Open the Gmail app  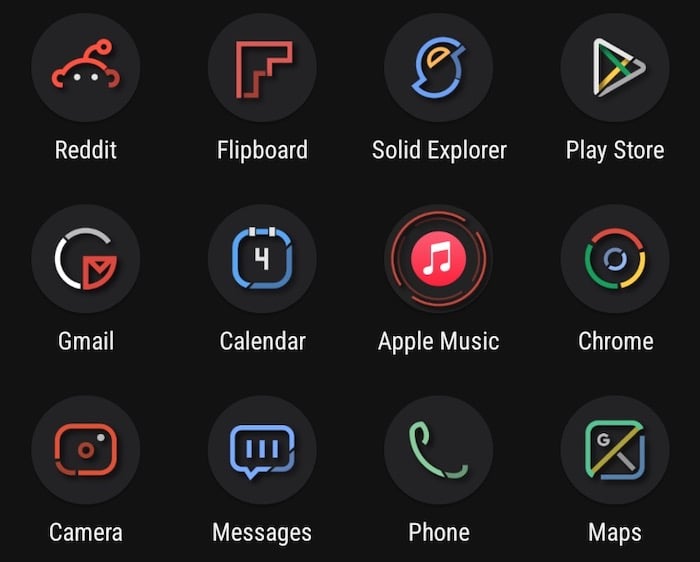point(86,259)
